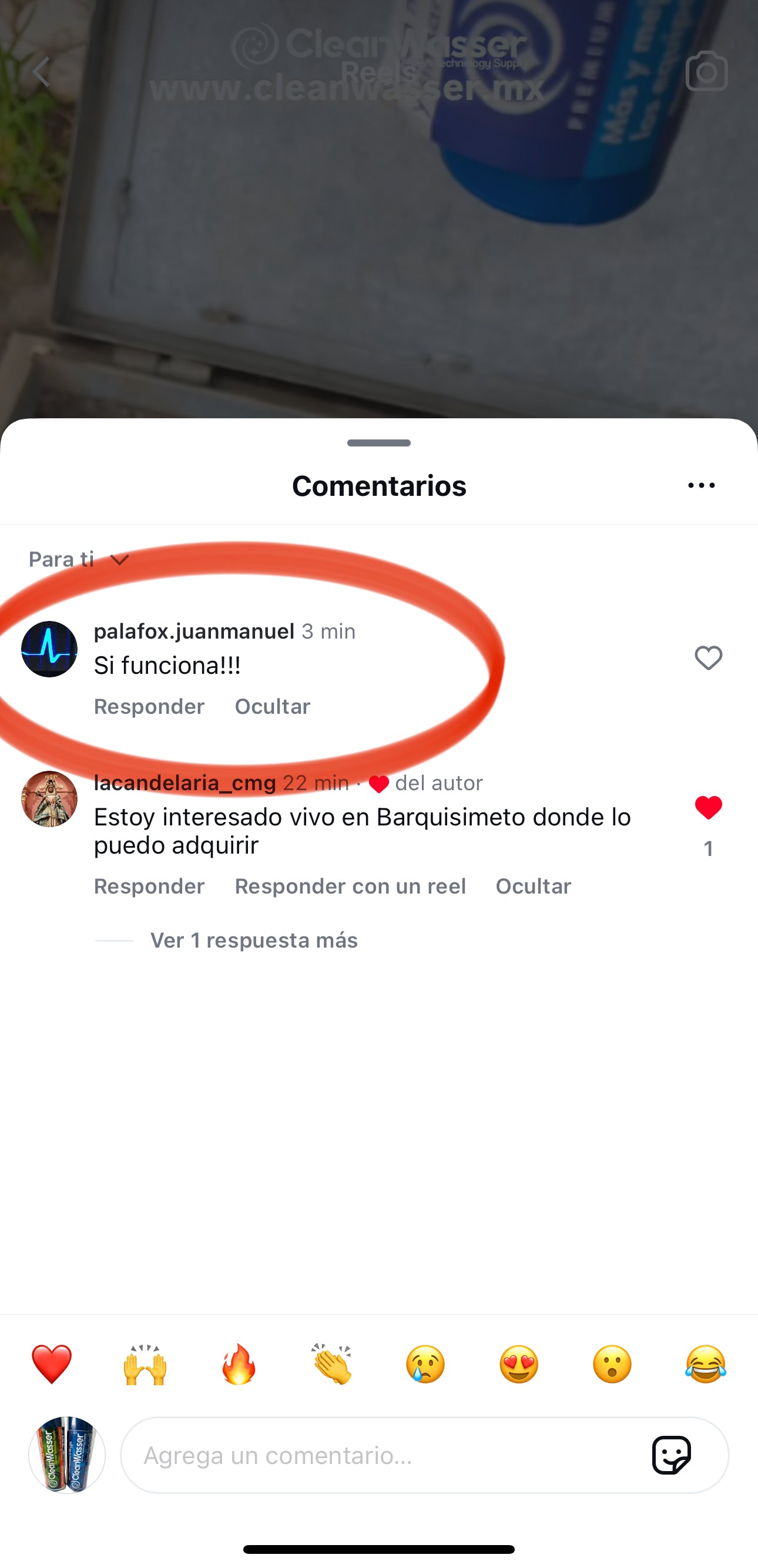The image size is (758, 1568).
Task: Expand the Para ti sorting dropdown
Action: pyautogui.click(x=79, y=559)
